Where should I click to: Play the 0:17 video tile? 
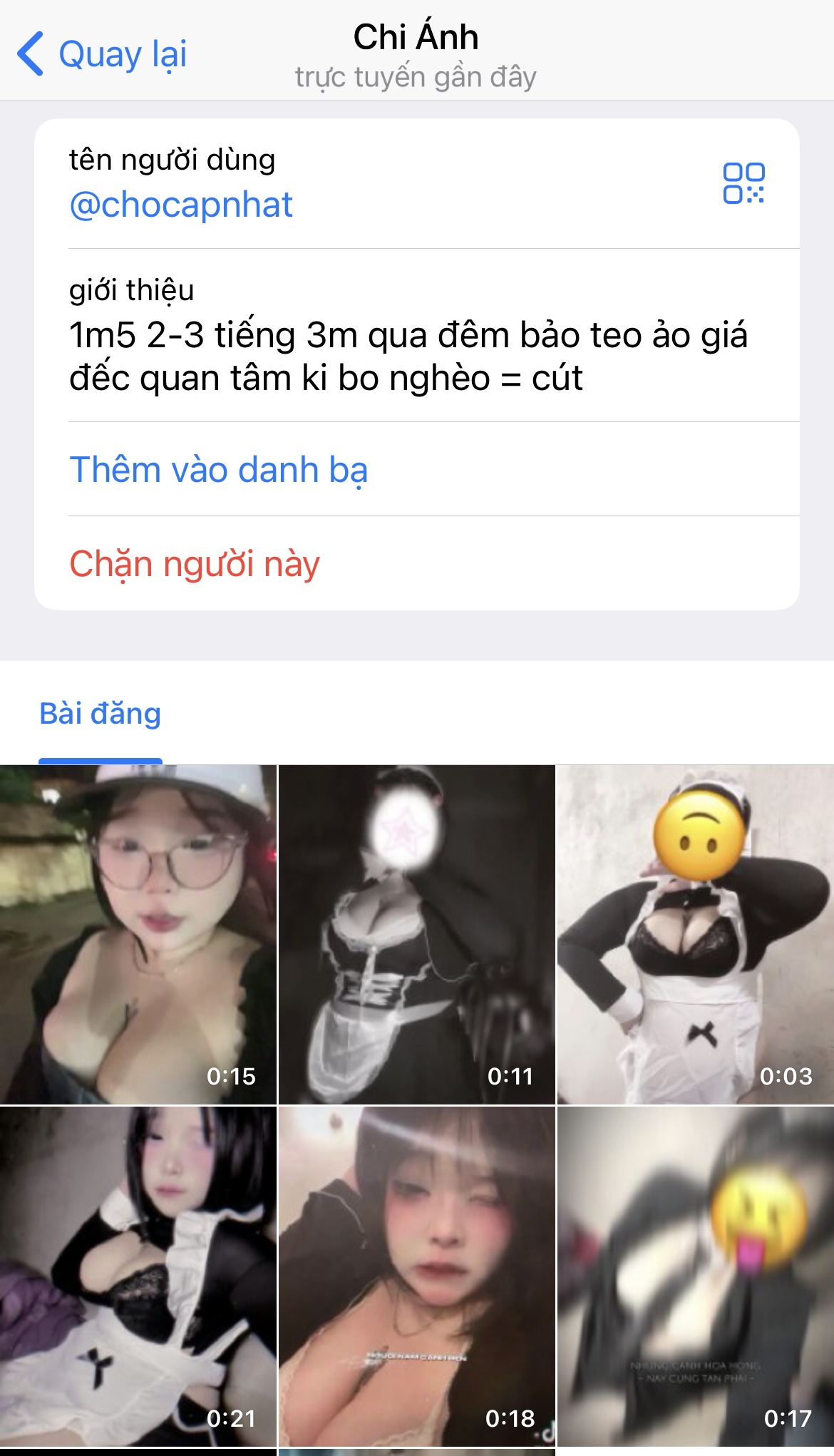(695, 1276)
